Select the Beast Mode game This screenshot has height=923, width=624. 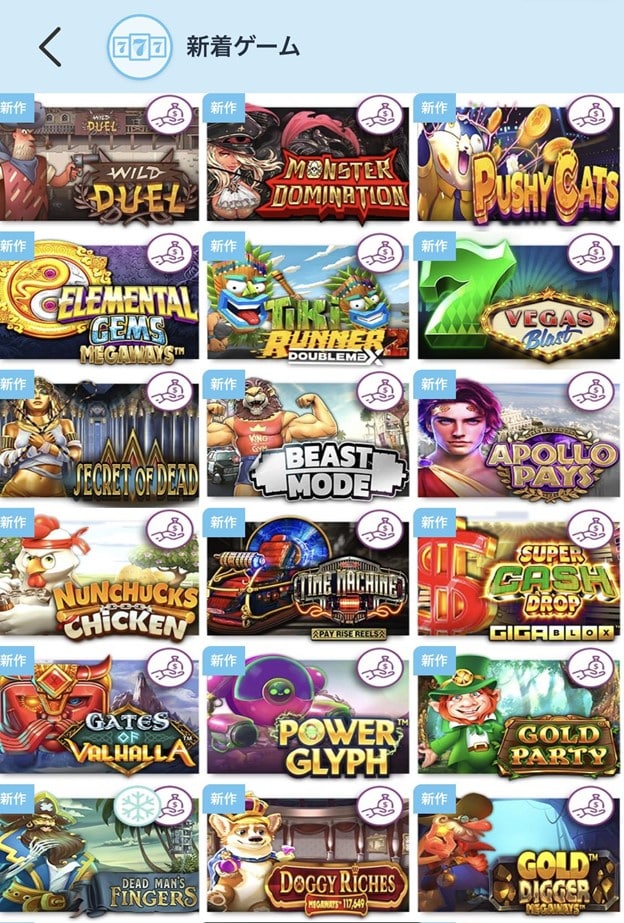[x=308, y=438]
